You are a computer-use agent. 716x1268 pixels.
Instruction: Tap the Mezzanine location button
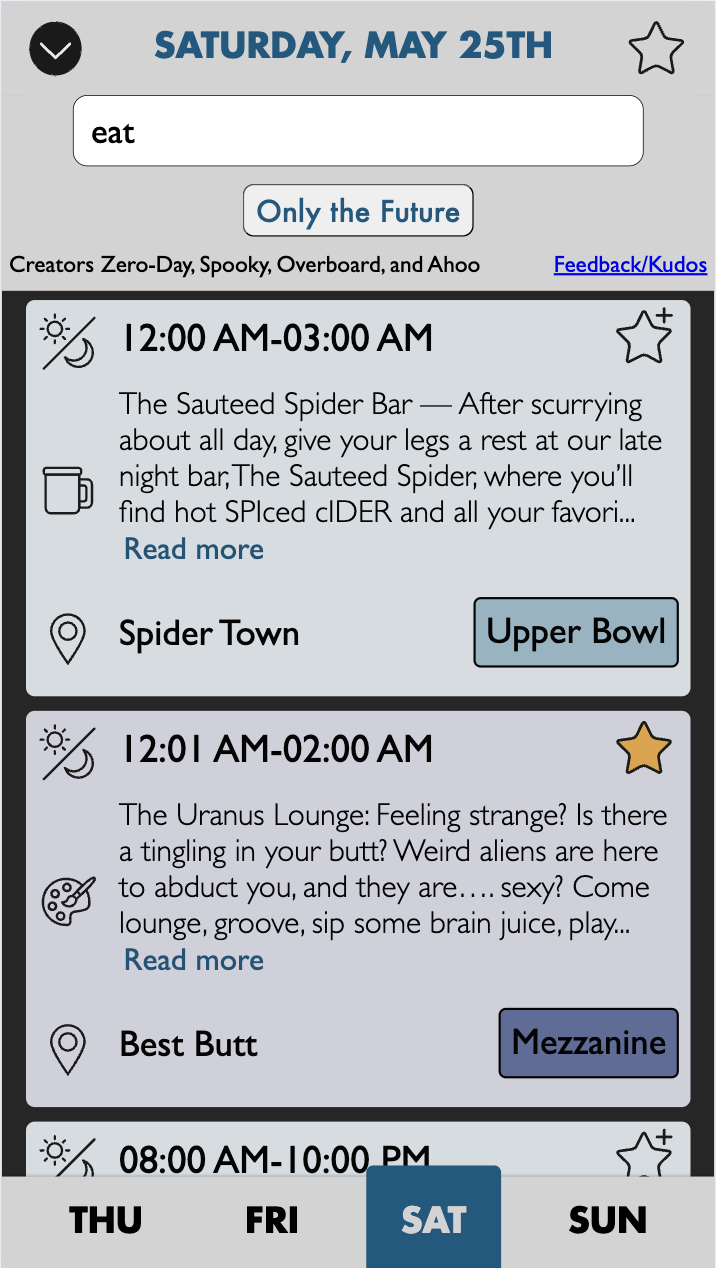tap(589, 1043)
